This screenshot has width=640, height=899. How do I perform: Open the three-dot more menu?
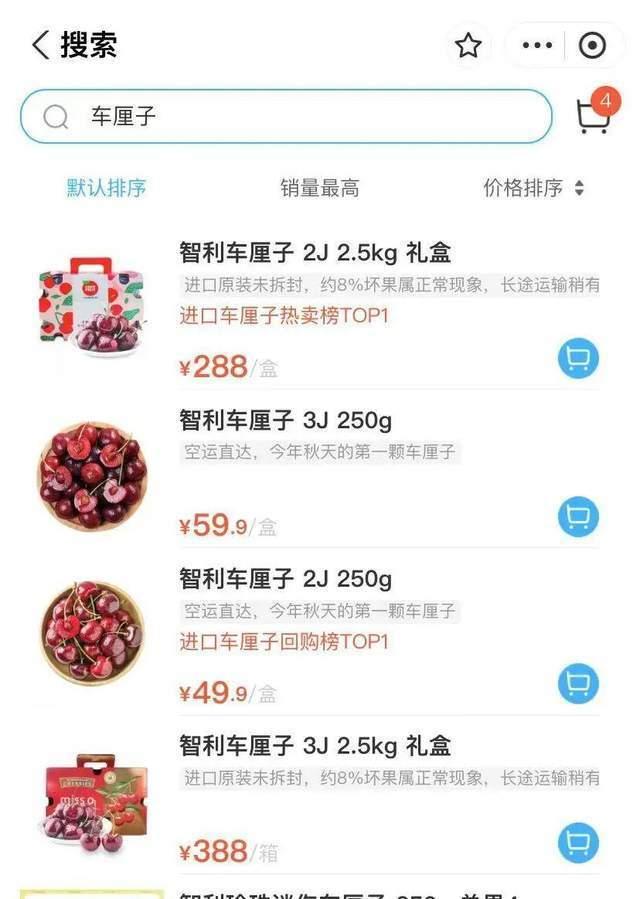(x=537, y=46)
